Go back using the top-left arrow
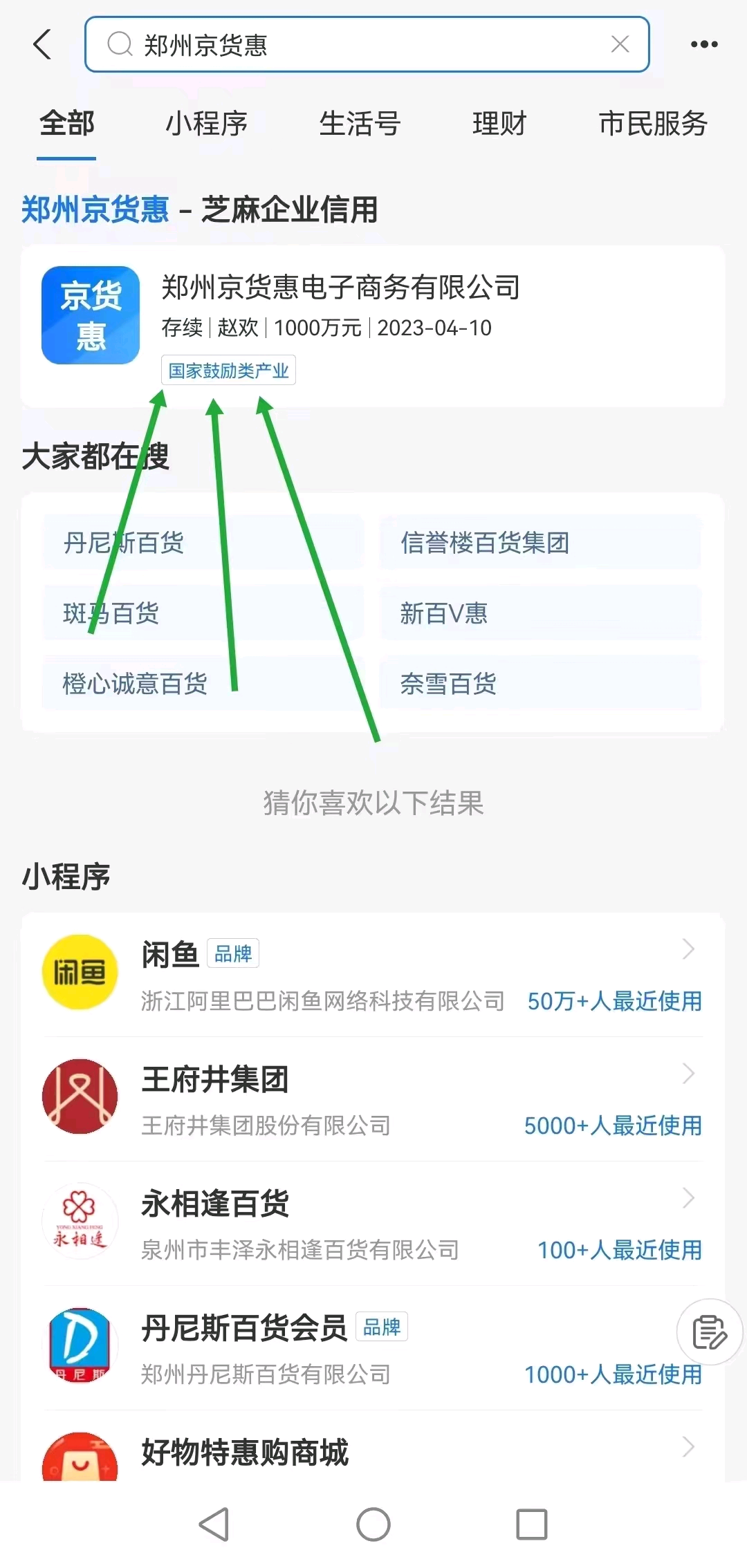747x1568 pixels. [x=43, y=44]
